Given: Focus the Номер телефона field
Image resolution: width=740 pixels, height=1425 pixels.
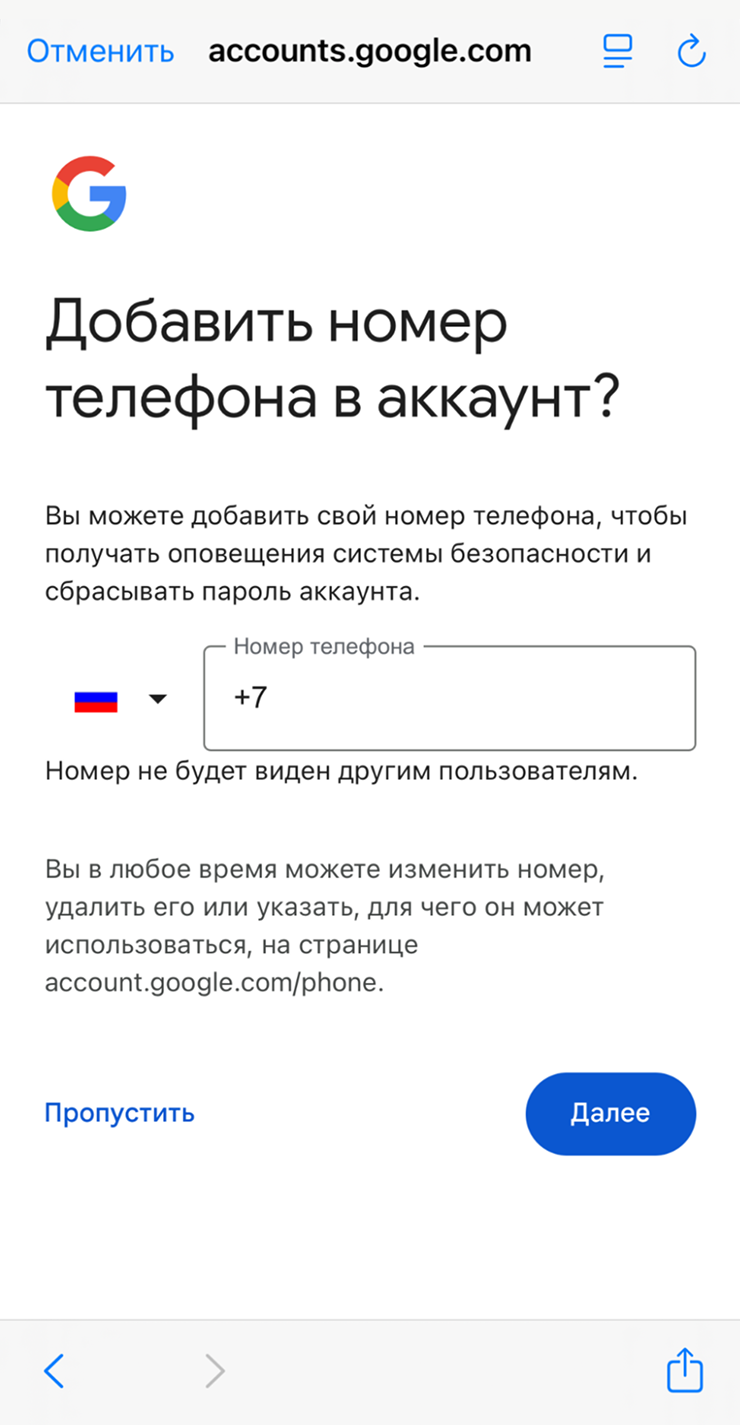Looking at the screenshot, I should coord(449,698).
